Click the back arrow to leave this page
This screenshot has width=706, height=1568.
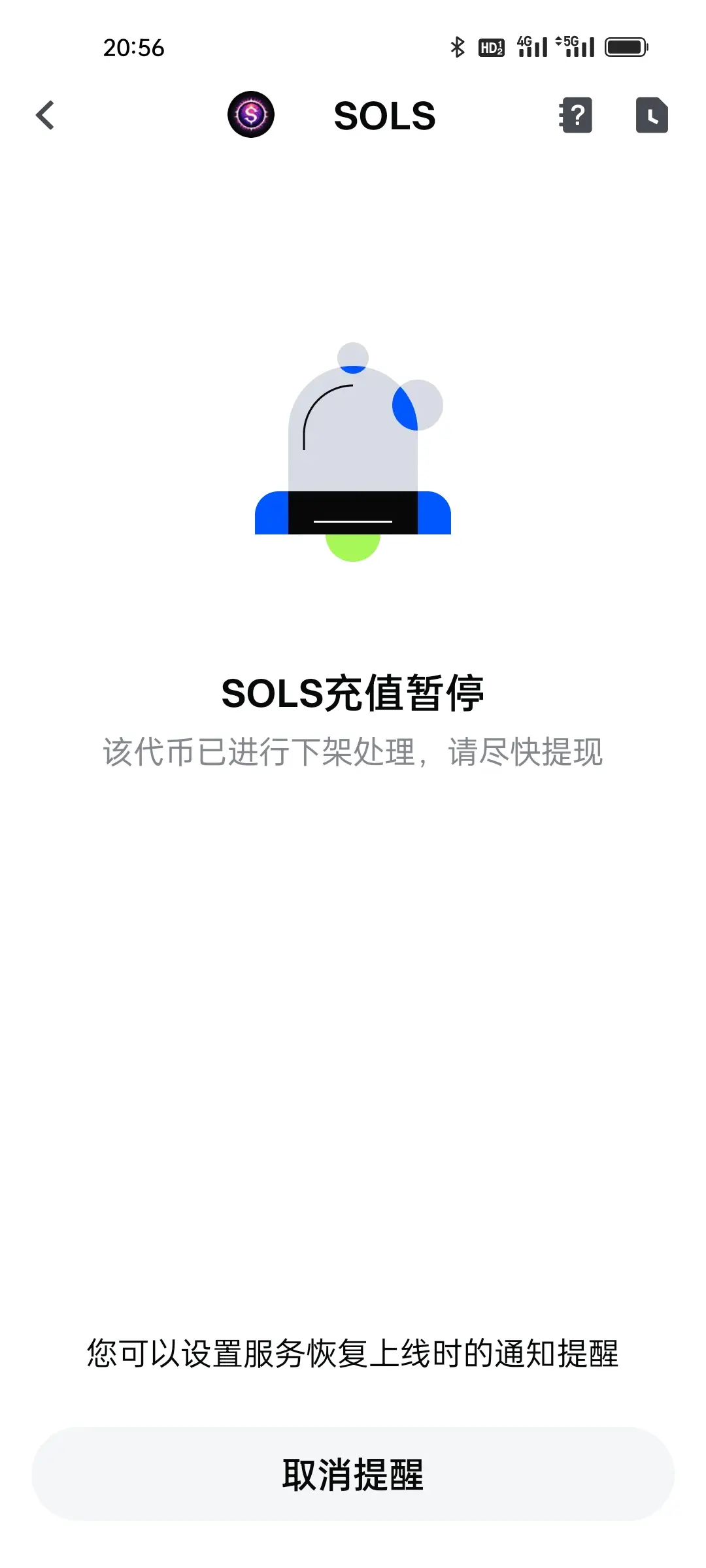coord(44,116)
